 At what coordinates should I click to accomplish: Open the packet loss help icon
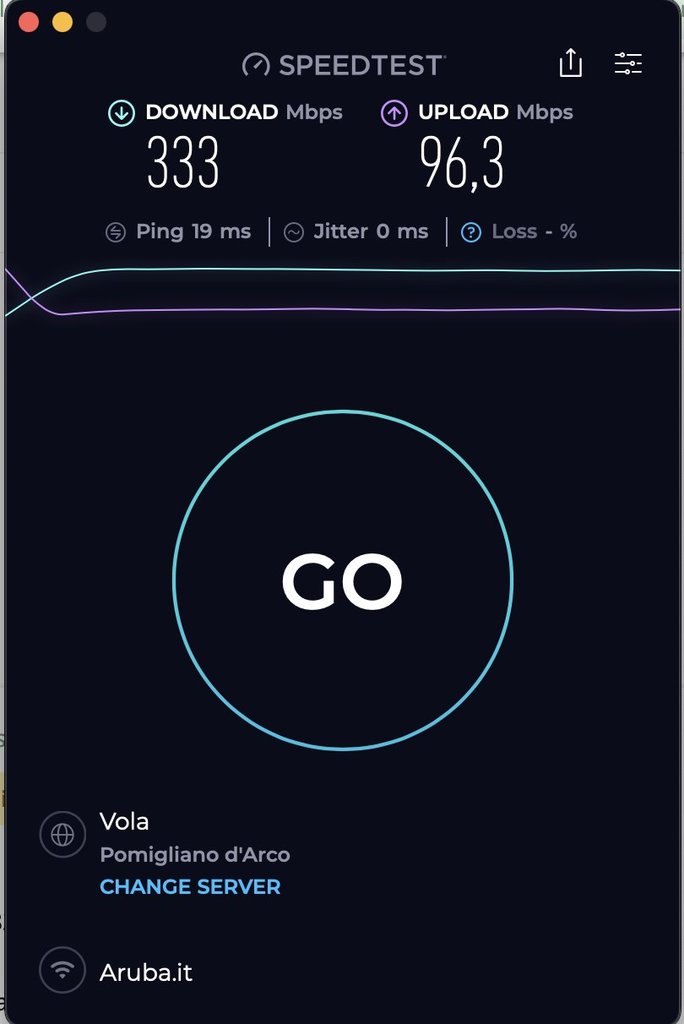click(x=471, y=232)
